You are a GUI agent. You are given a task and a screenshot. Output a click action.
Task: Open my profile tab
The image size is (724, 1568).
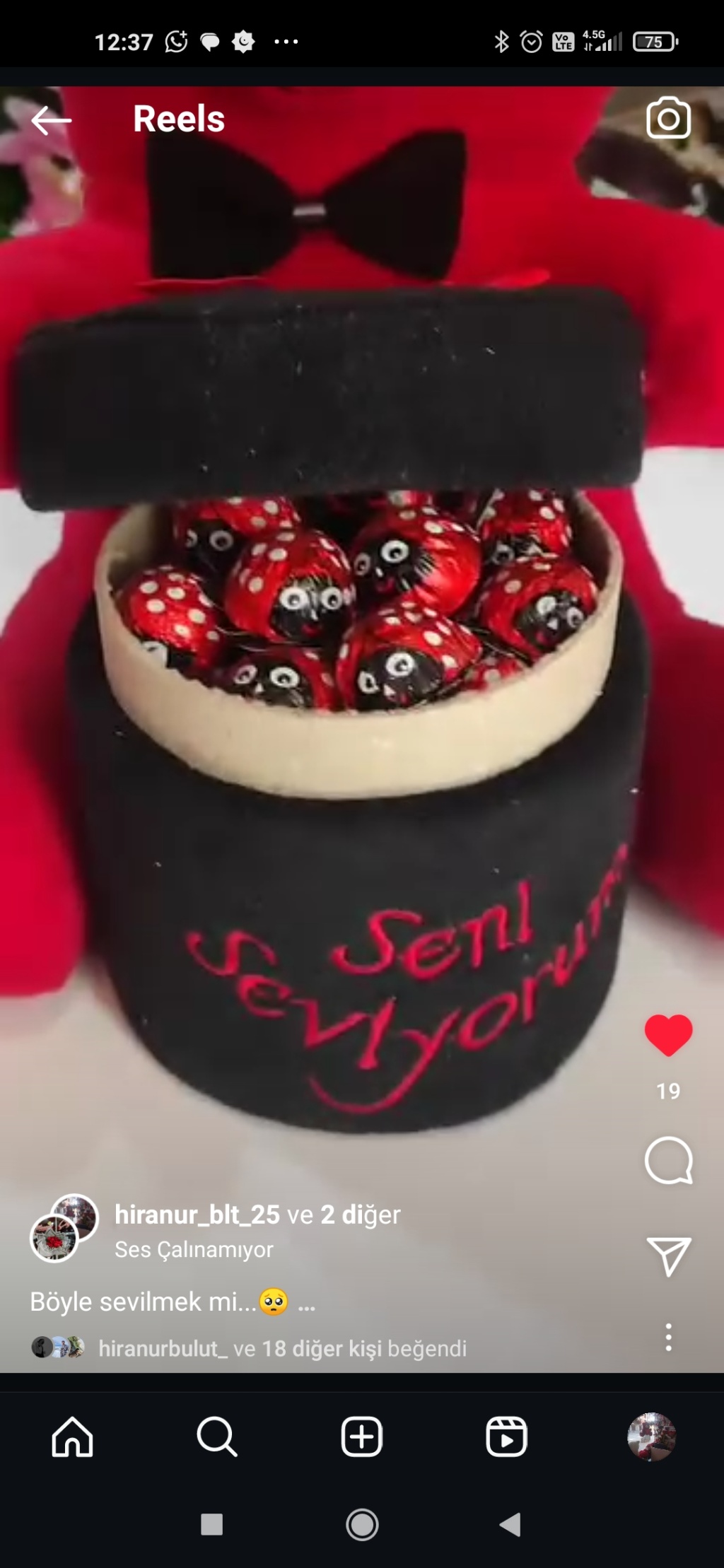pos(651,1437)
